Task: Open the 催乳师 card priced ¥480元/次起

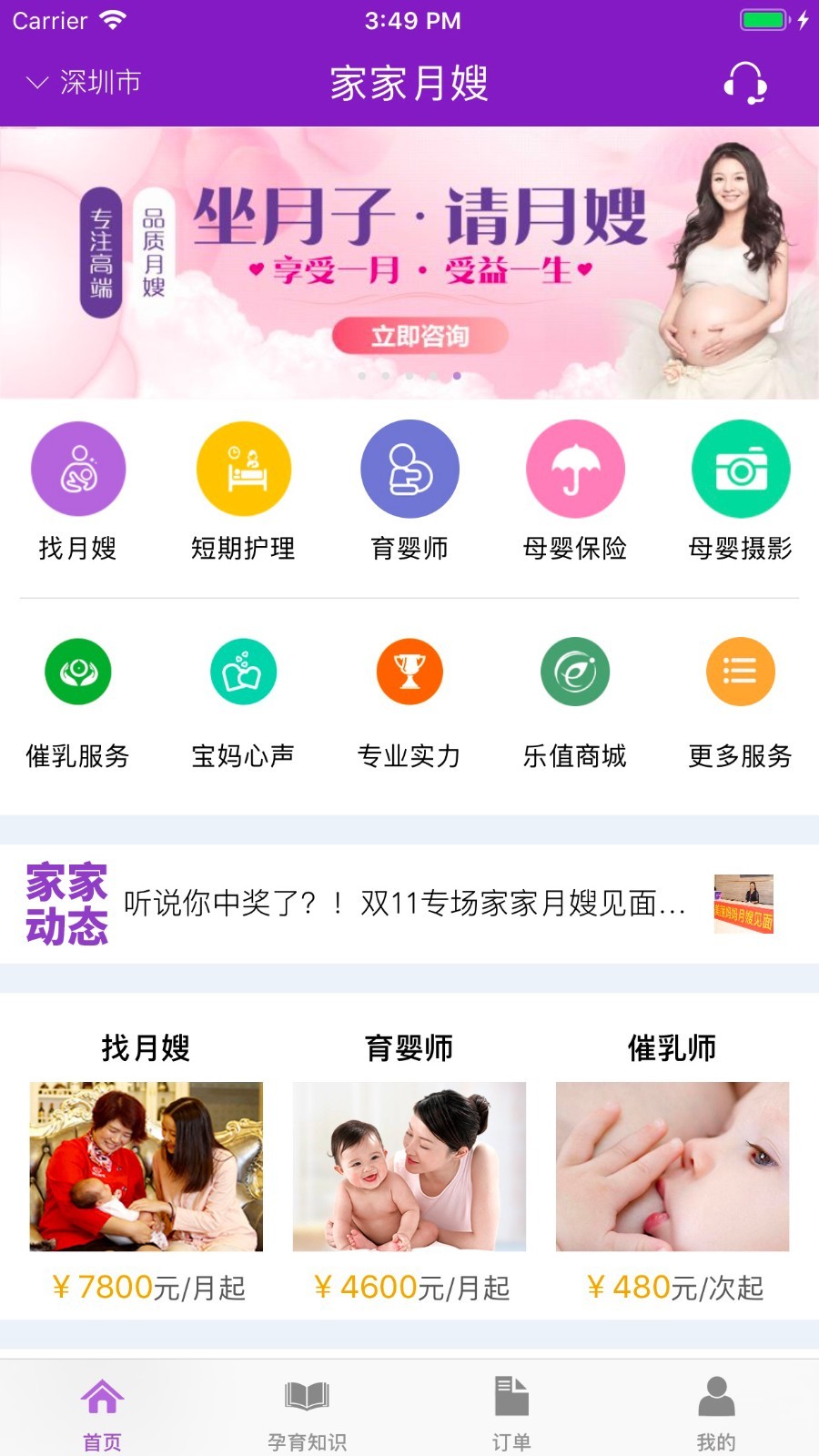Action: pyautogui.click(x=672, y=1167)
